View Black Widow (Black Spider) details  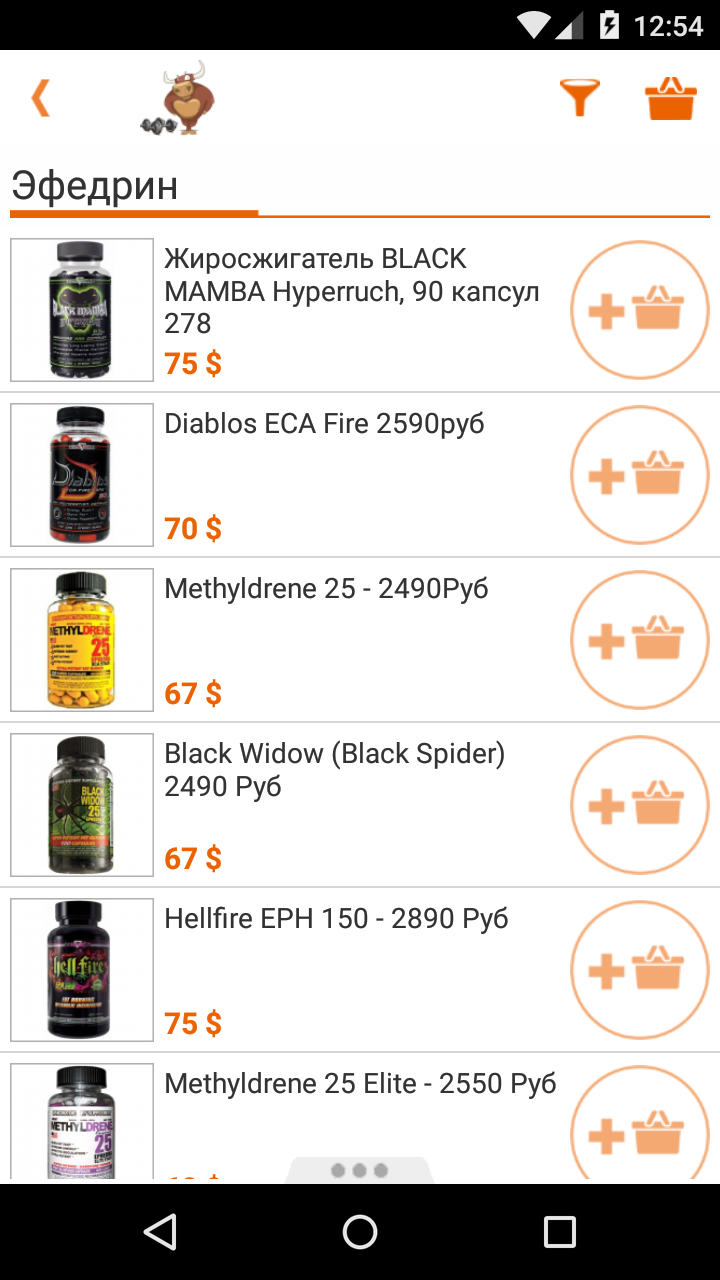tap(334, 770)
